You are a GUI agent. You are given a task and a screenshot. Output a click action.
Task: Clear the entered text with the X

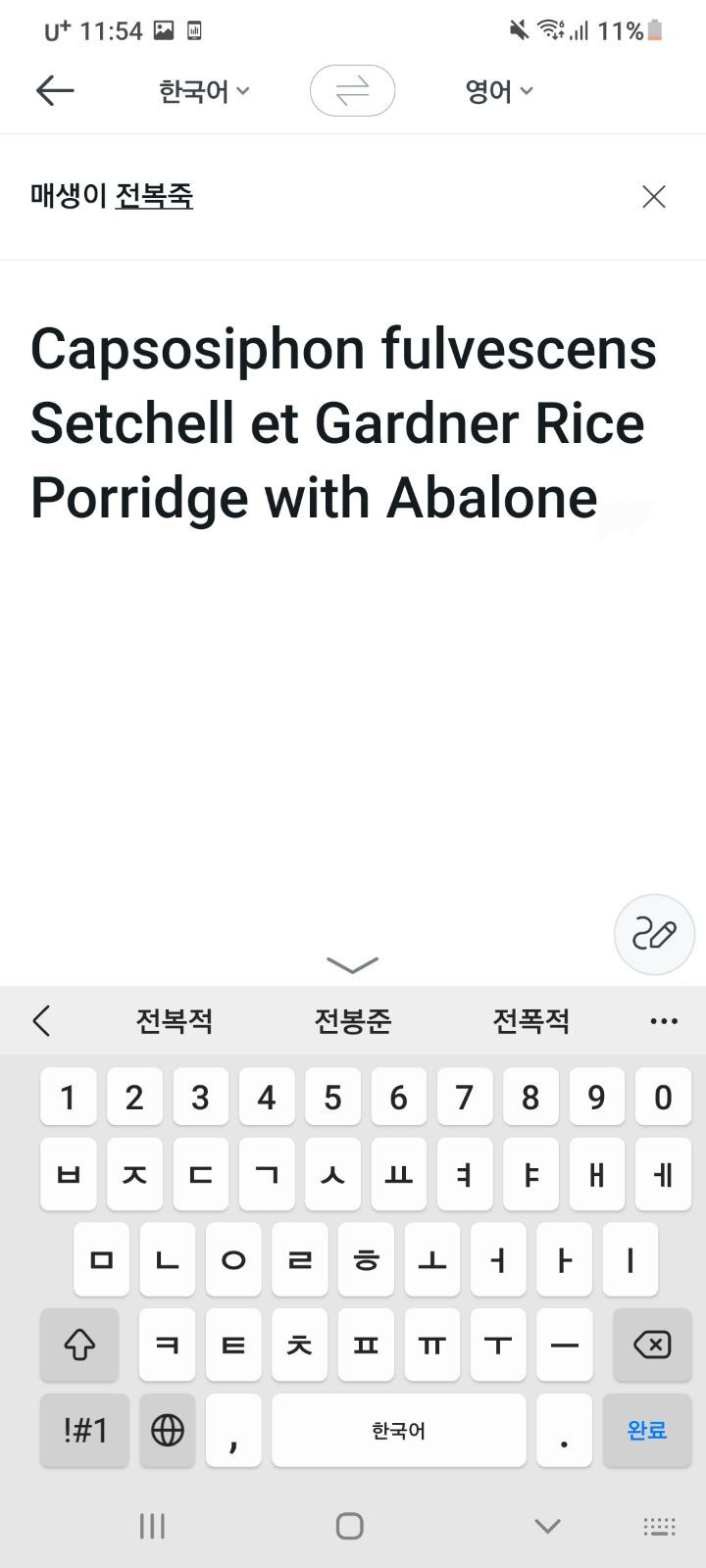[x=654, y=196]
